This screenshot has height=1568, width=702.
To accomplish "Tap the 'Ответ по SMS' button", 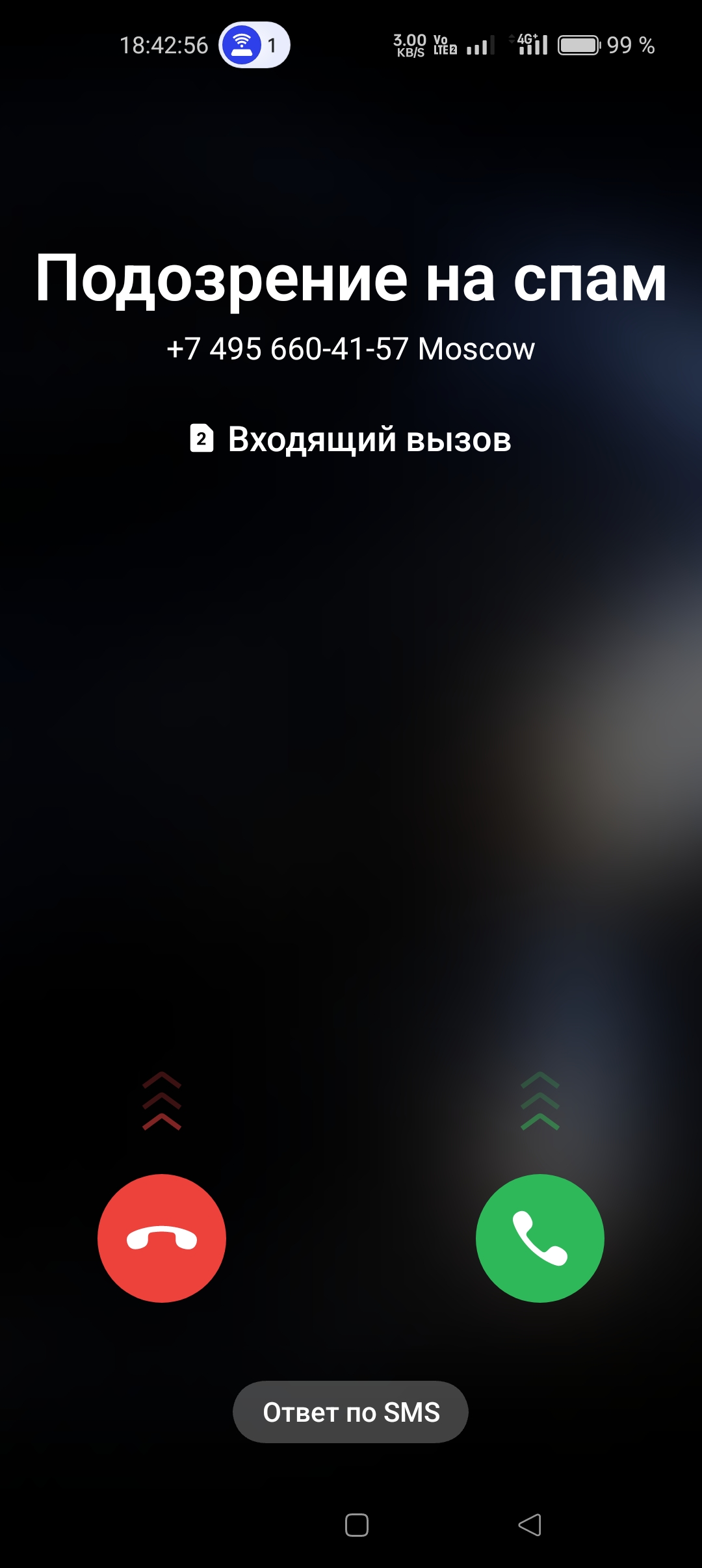I will (351, 1412).
